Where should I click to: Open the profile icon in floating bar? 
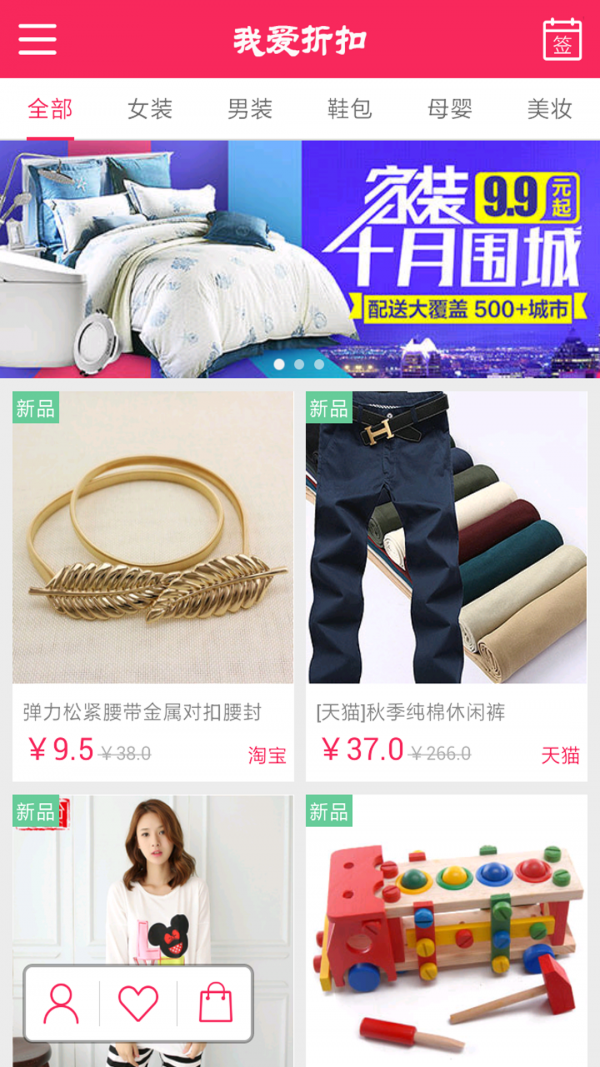(61, 1003)
